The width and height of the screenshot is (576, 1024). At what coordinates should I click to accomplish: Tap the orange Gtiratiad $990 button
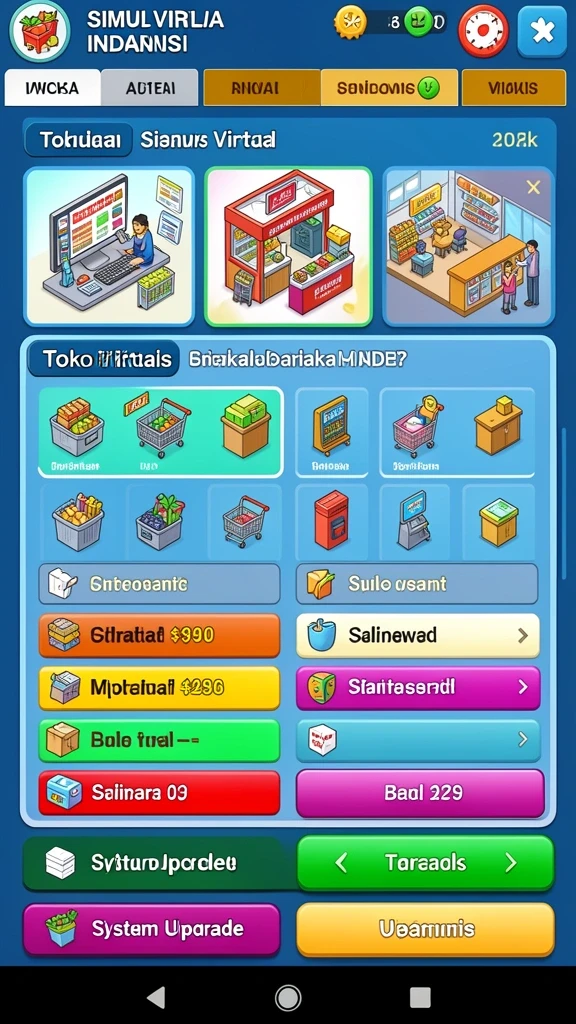coord(159,635)
